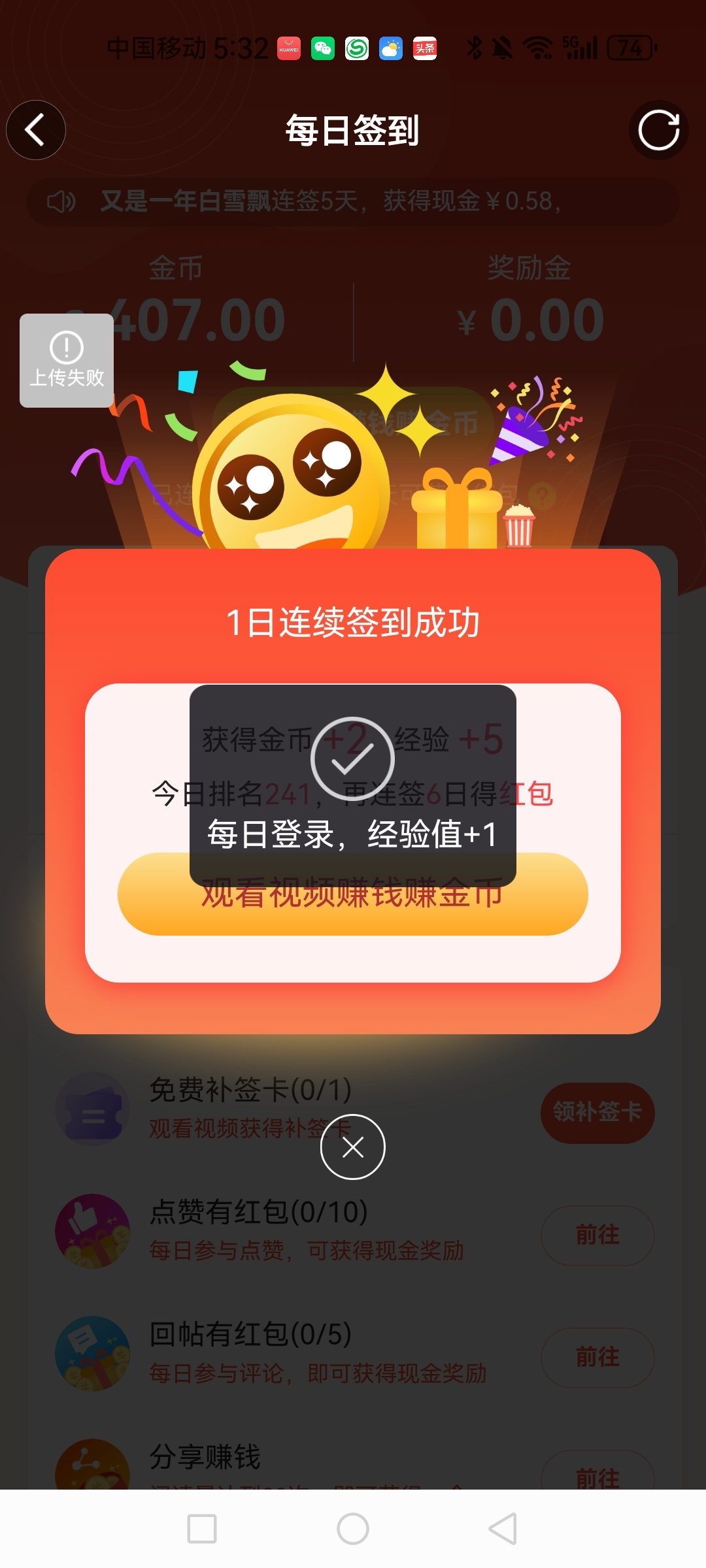Tap 前往 for 点赞有红包
The image size is (706, 1568).
tap(597, 1235)
